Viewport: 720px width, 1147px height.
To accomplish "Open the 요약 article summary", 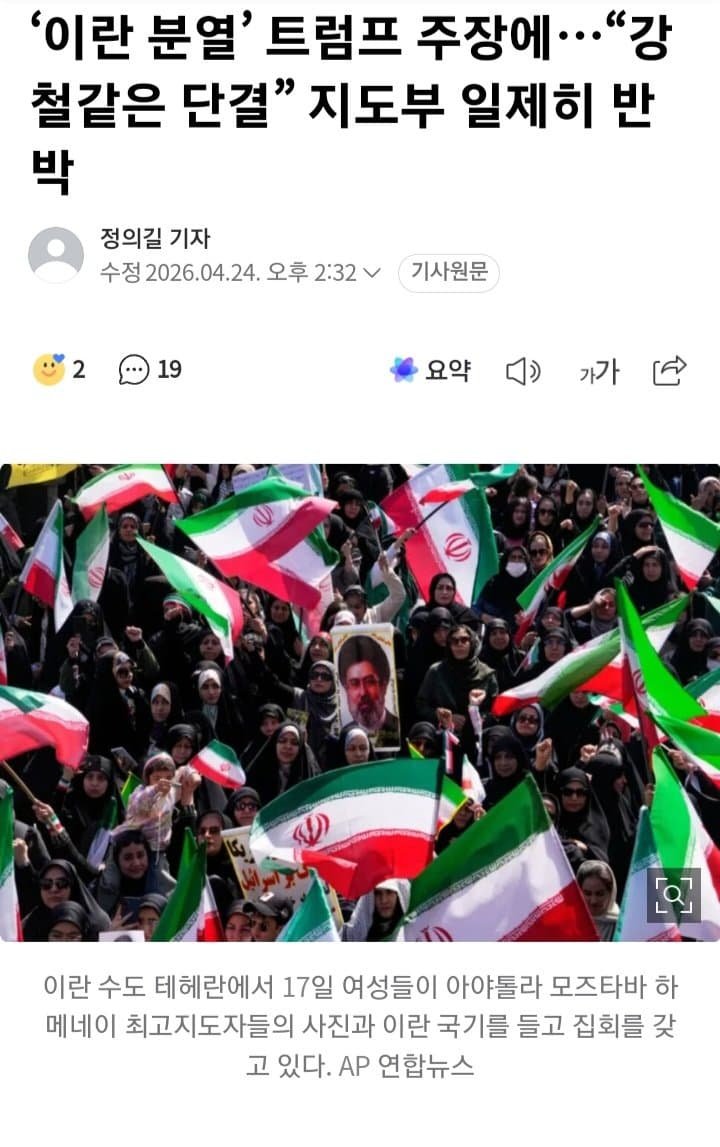I will point(430,370).
